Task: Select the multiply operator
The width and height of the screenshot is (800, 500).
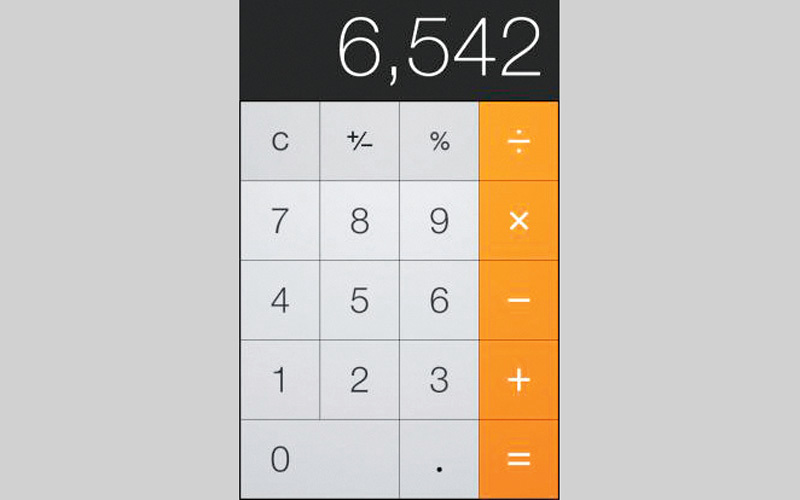Action: (519, 221)
